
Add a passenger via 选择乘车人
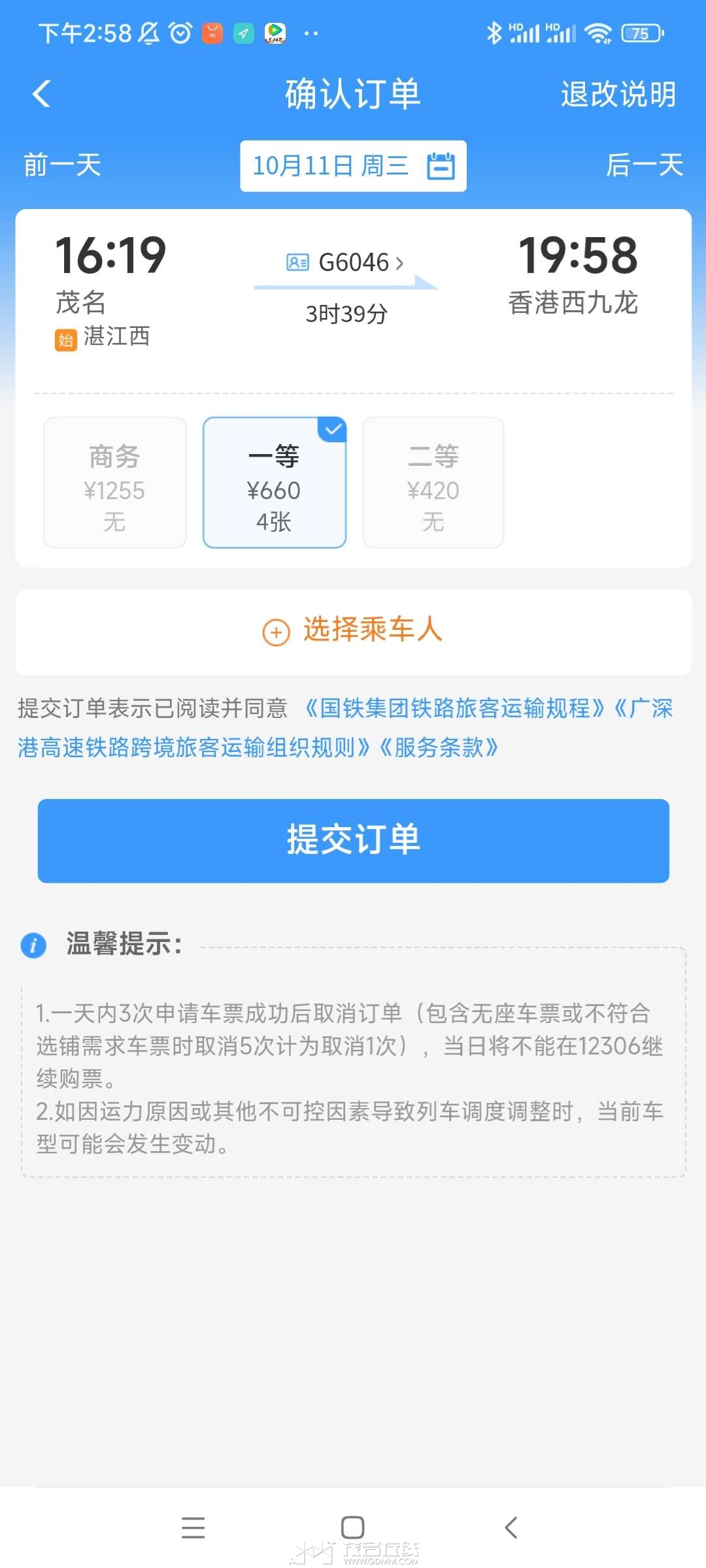(x=353, y=631)
